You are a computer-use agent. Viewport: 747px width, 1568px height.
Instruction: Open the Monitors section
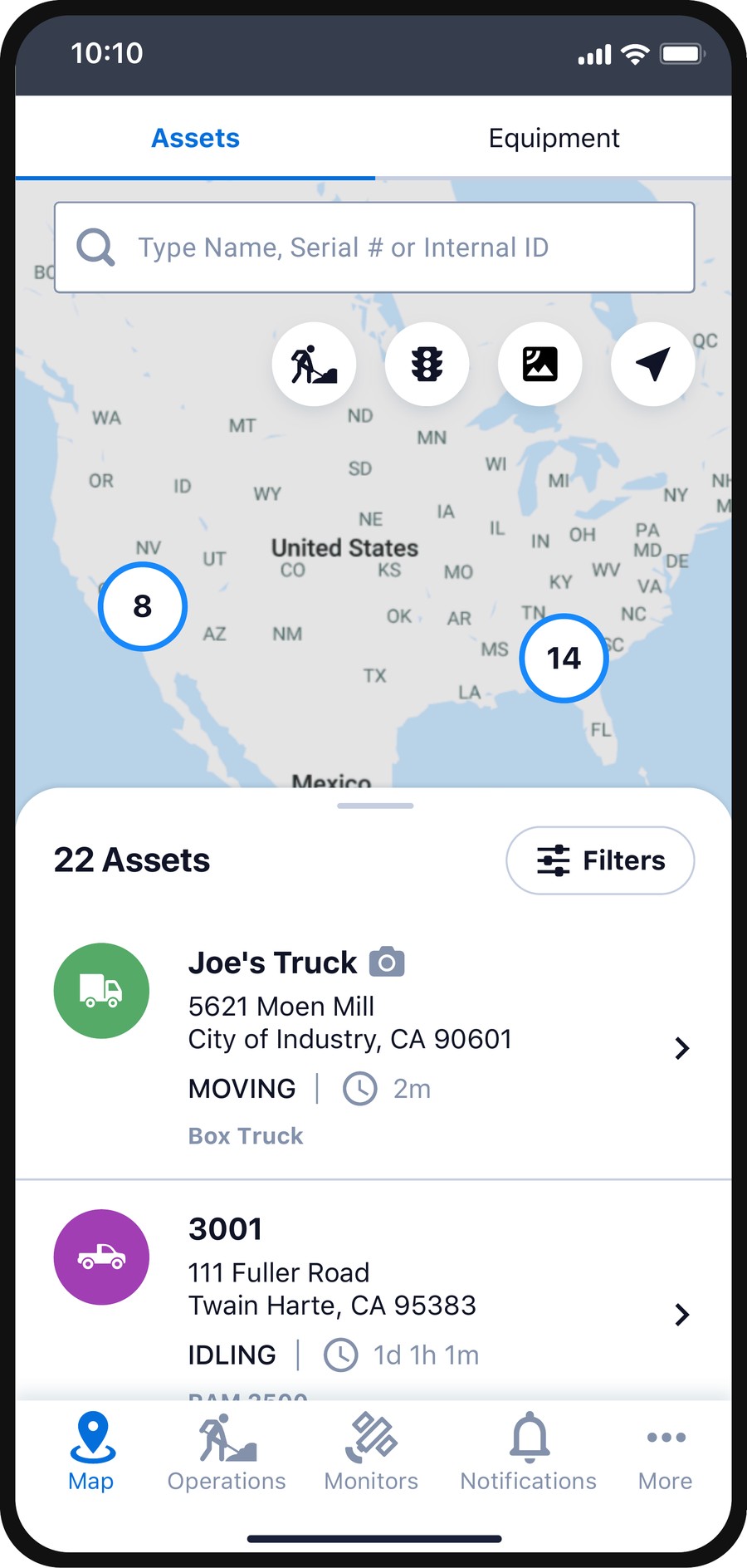pos(370,1452)
